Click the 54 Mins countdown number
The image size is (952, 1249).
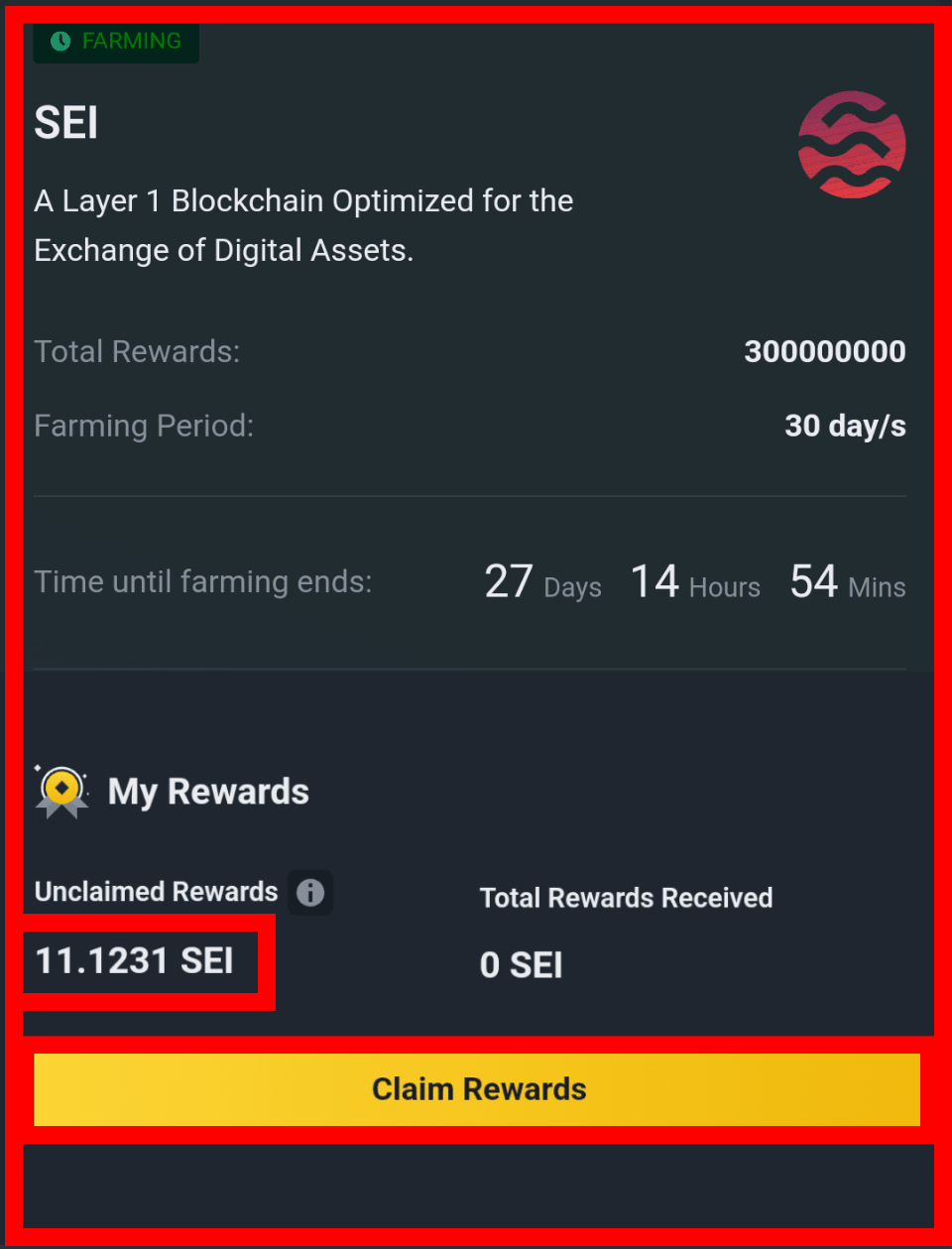pyautogui.click(x=813, y=580)
